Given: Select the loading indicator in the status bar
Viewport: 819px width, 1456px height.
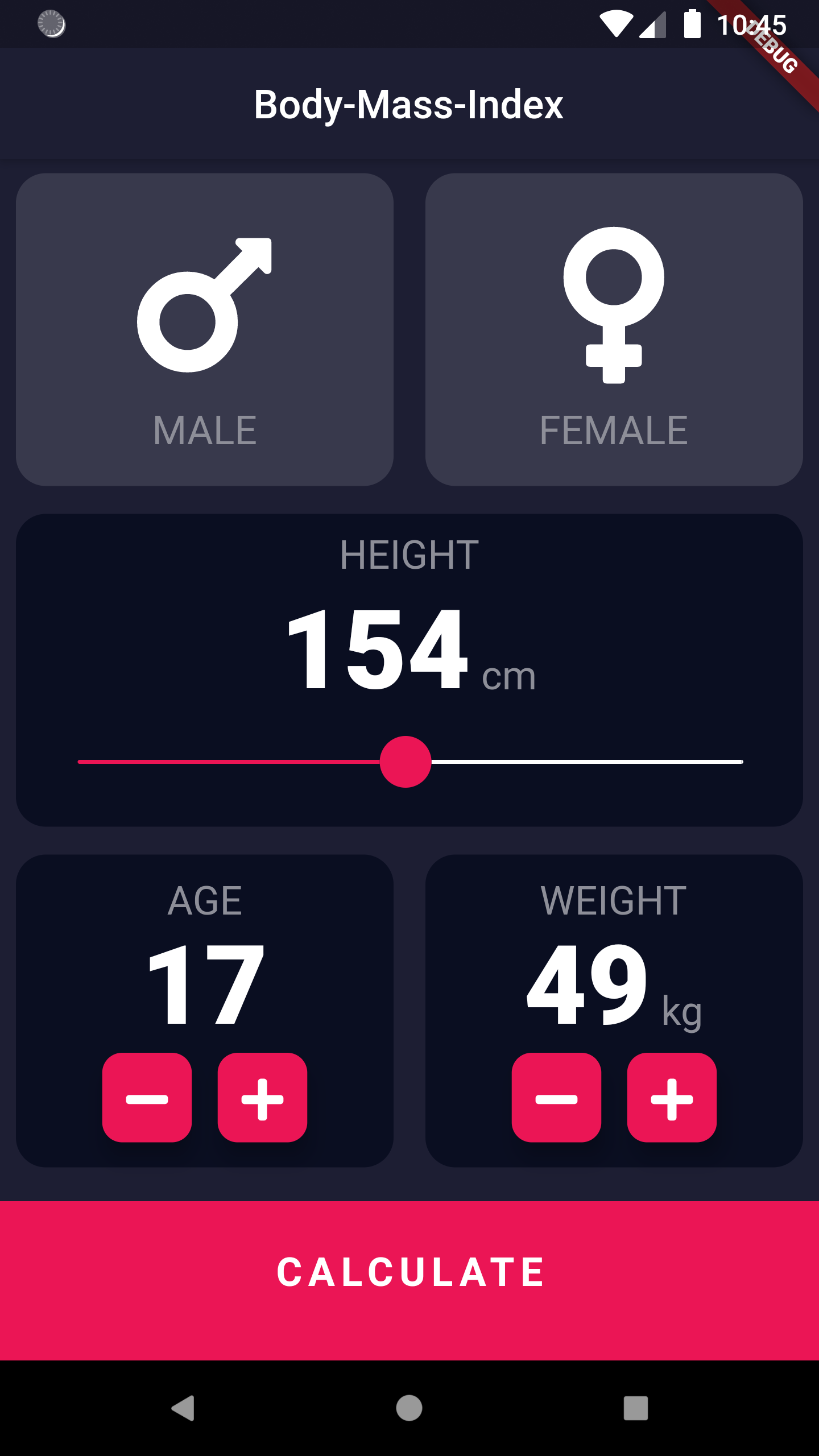Looking at the screenshot, I should (x=50, y=23).
